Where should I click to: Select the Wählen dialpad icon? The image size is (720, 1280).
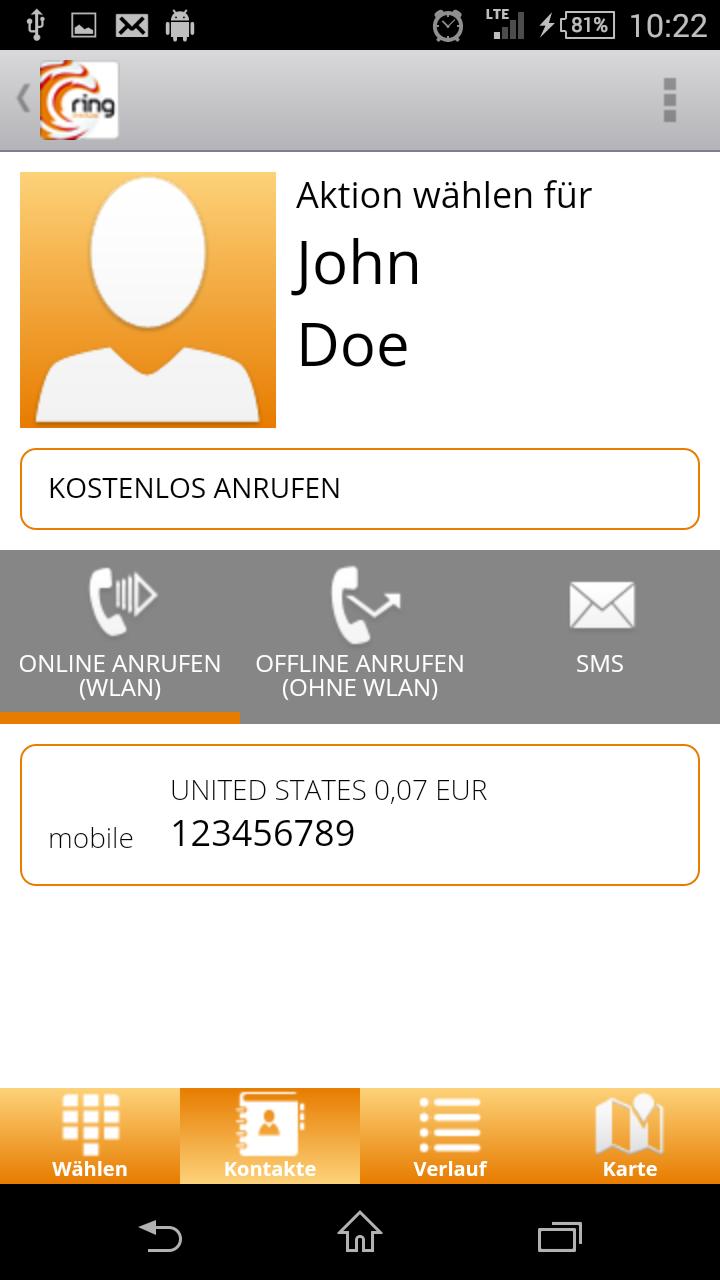[88, 1122]
